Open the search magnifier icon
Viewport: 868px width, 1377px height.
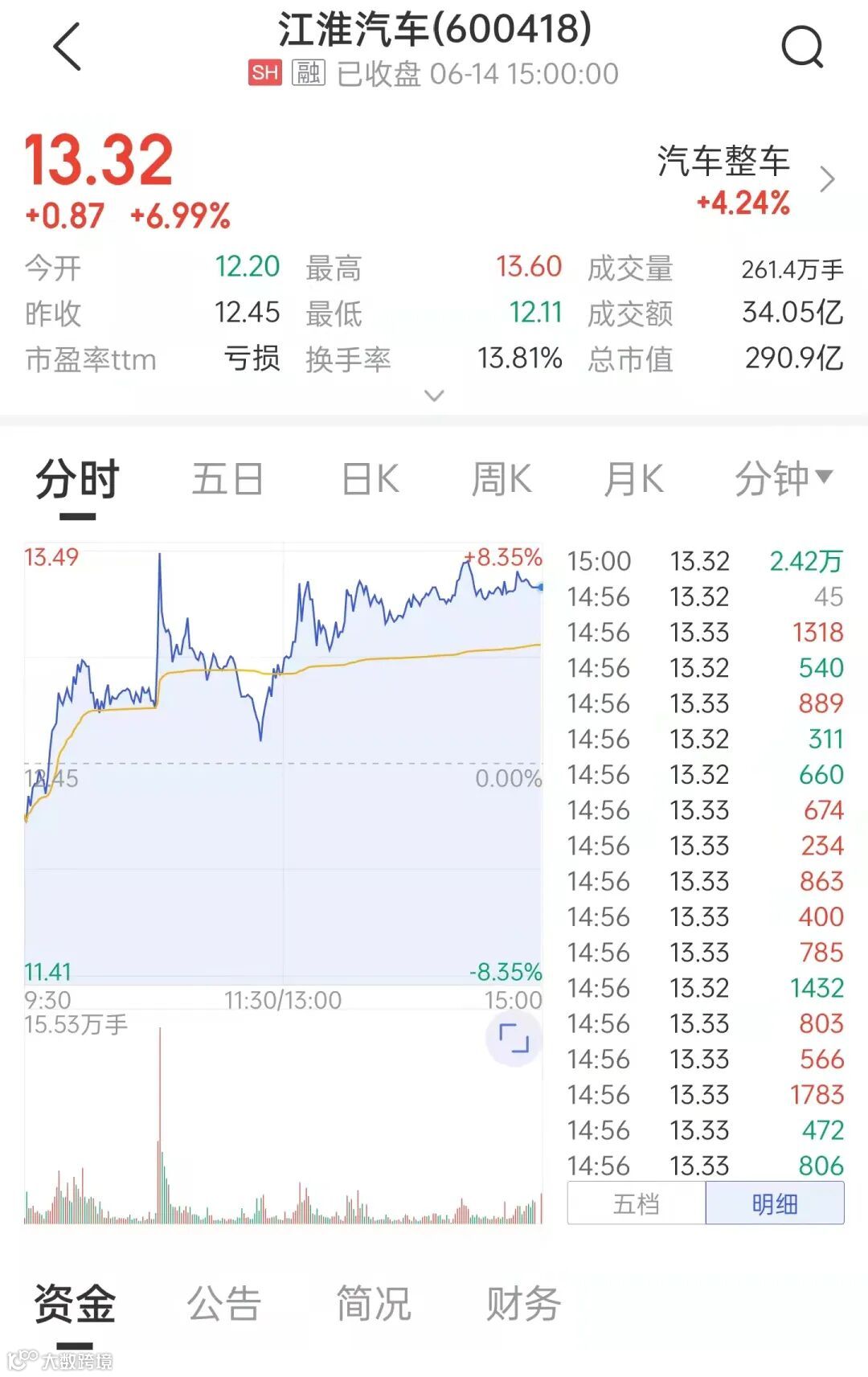[802, 47]
